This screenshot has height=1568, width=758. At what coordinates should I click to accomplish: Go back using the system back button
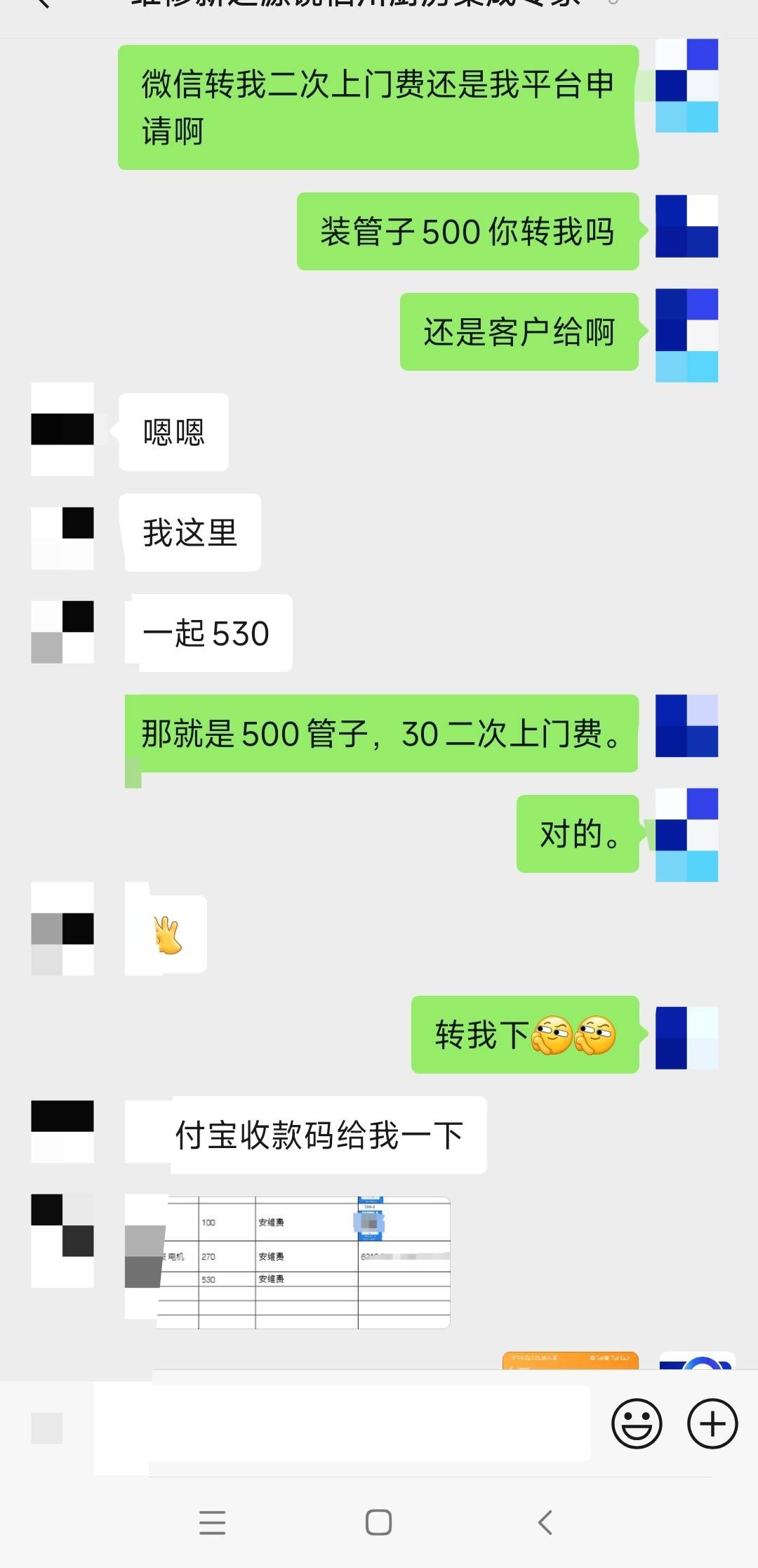[x=545, y=1522]
